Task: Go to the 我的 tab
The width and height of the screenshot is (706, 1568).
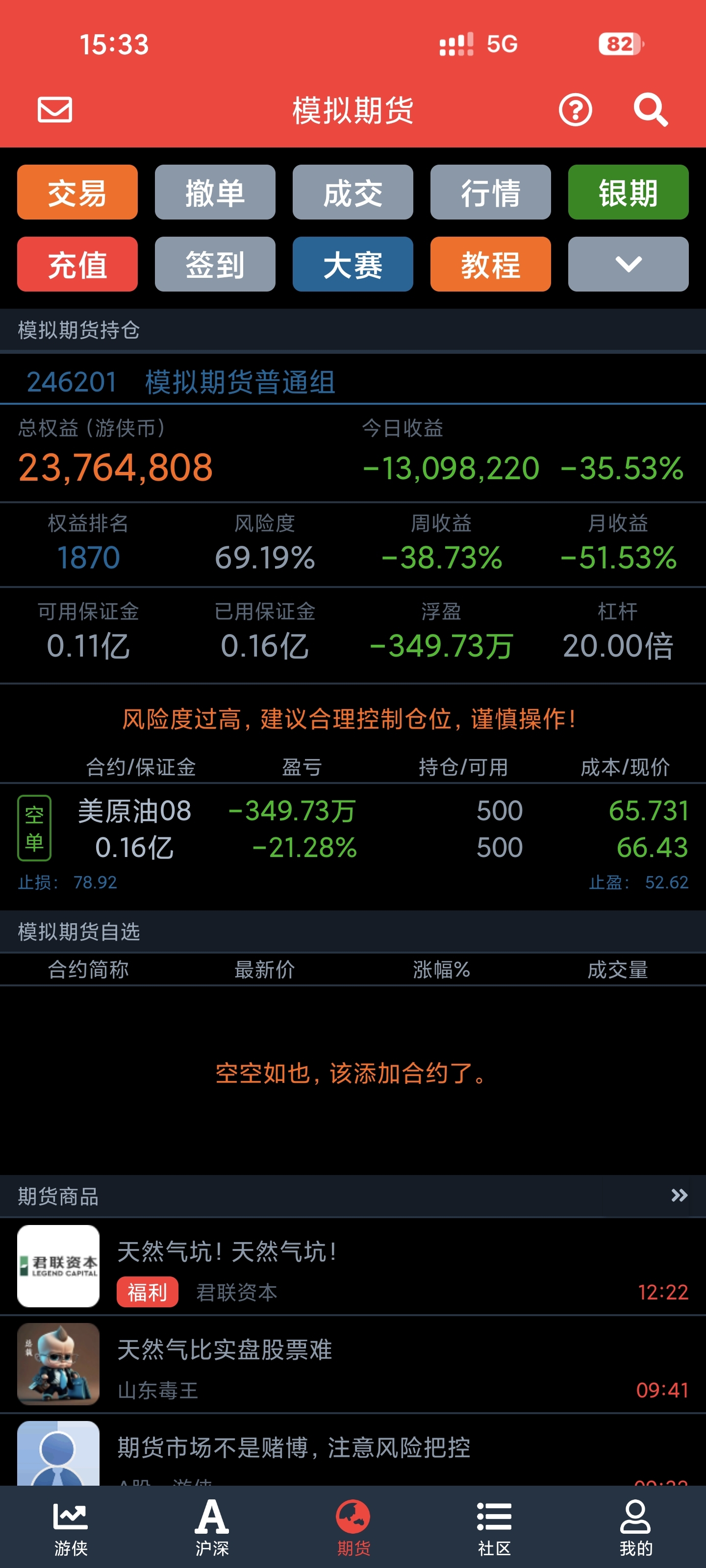Action: click(635, 1528)
